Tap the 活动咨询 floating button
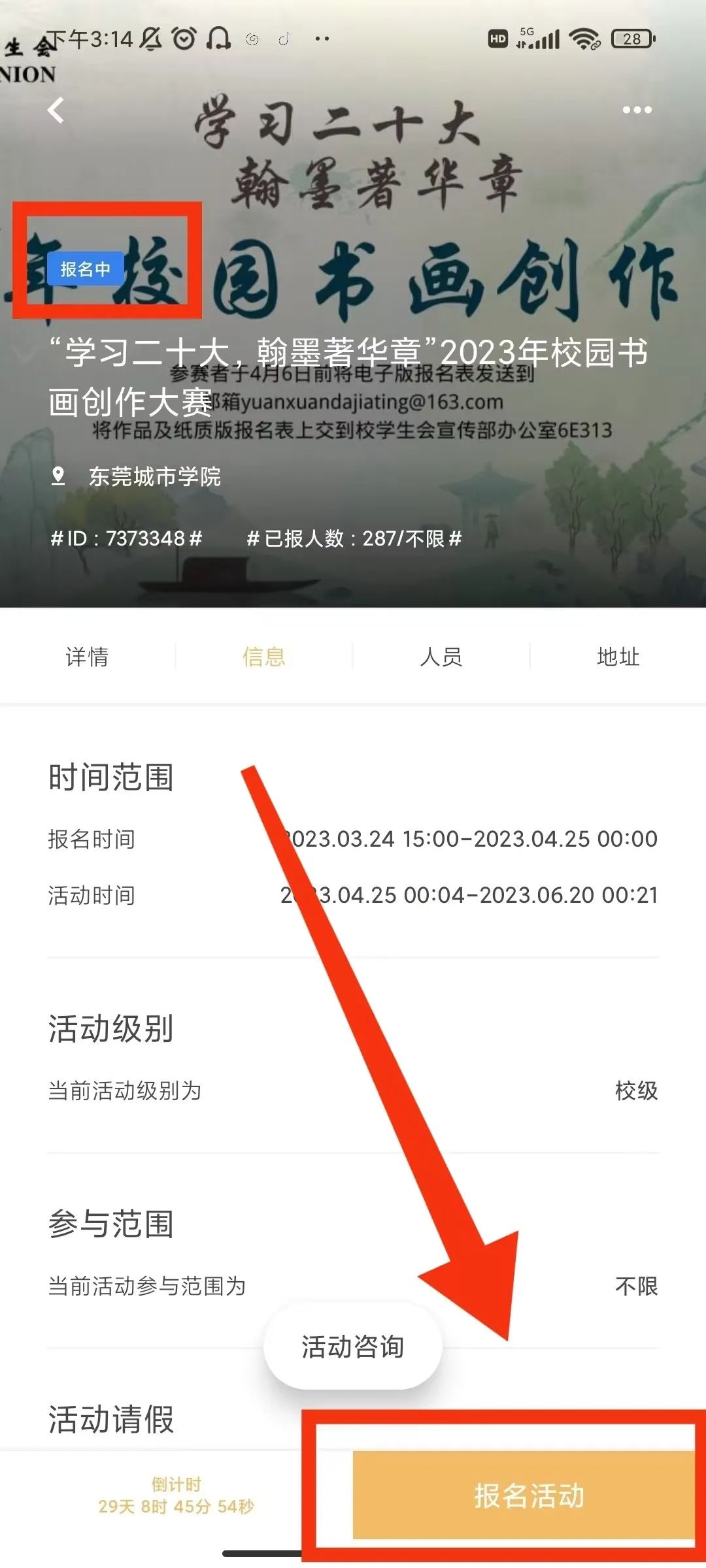The height and width of the screenshot is (1568, 706). click(352, 1346)
